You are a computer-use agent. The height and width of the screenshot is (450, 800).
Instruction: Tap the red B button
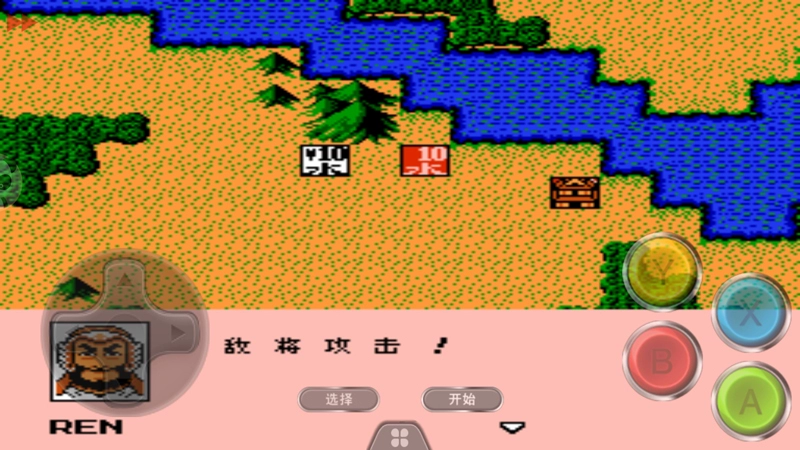pyautogui.click(x=661, y=361)
